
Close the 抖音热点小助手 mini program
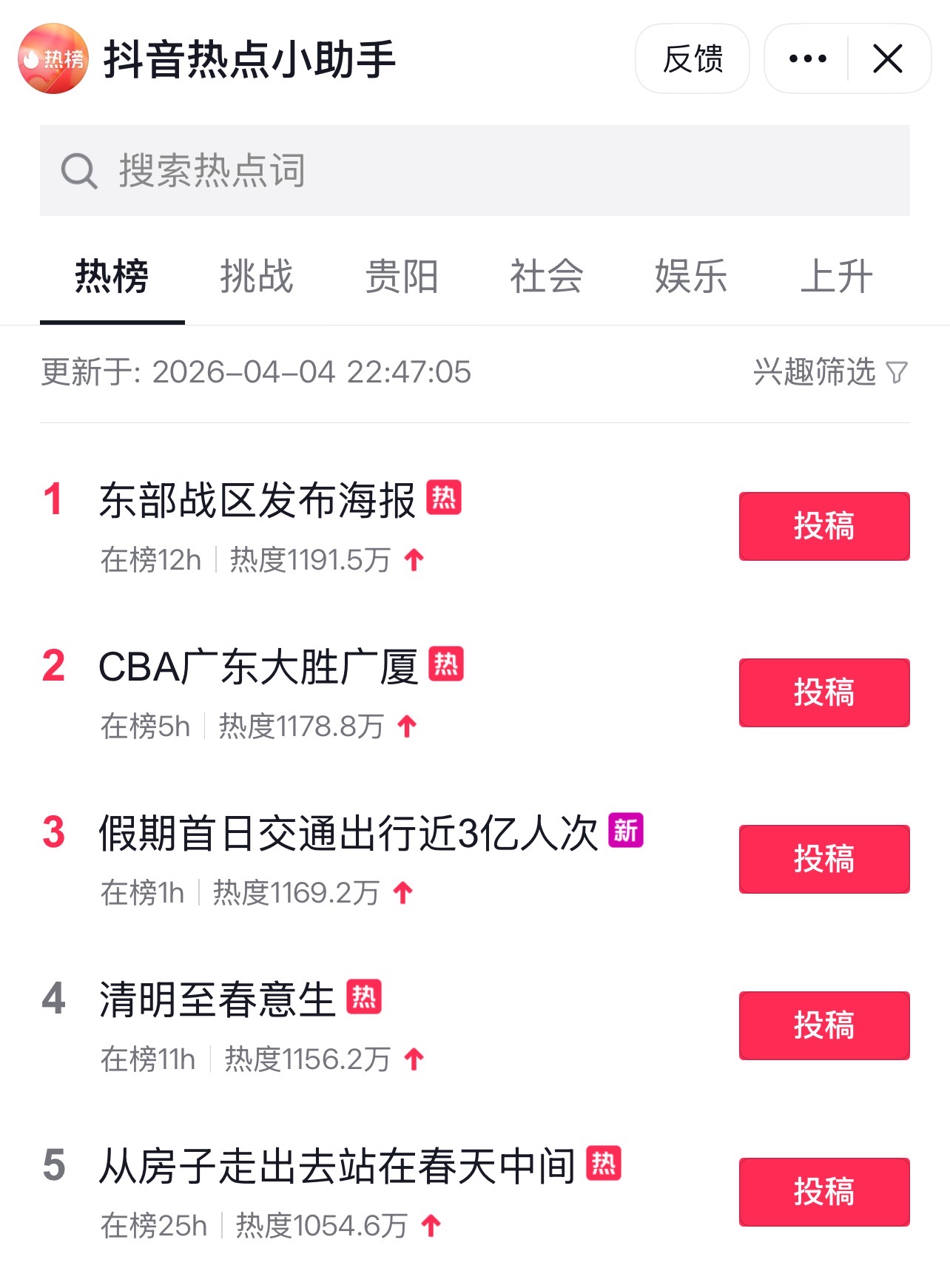pyautogui.click(x=887, y=59)
